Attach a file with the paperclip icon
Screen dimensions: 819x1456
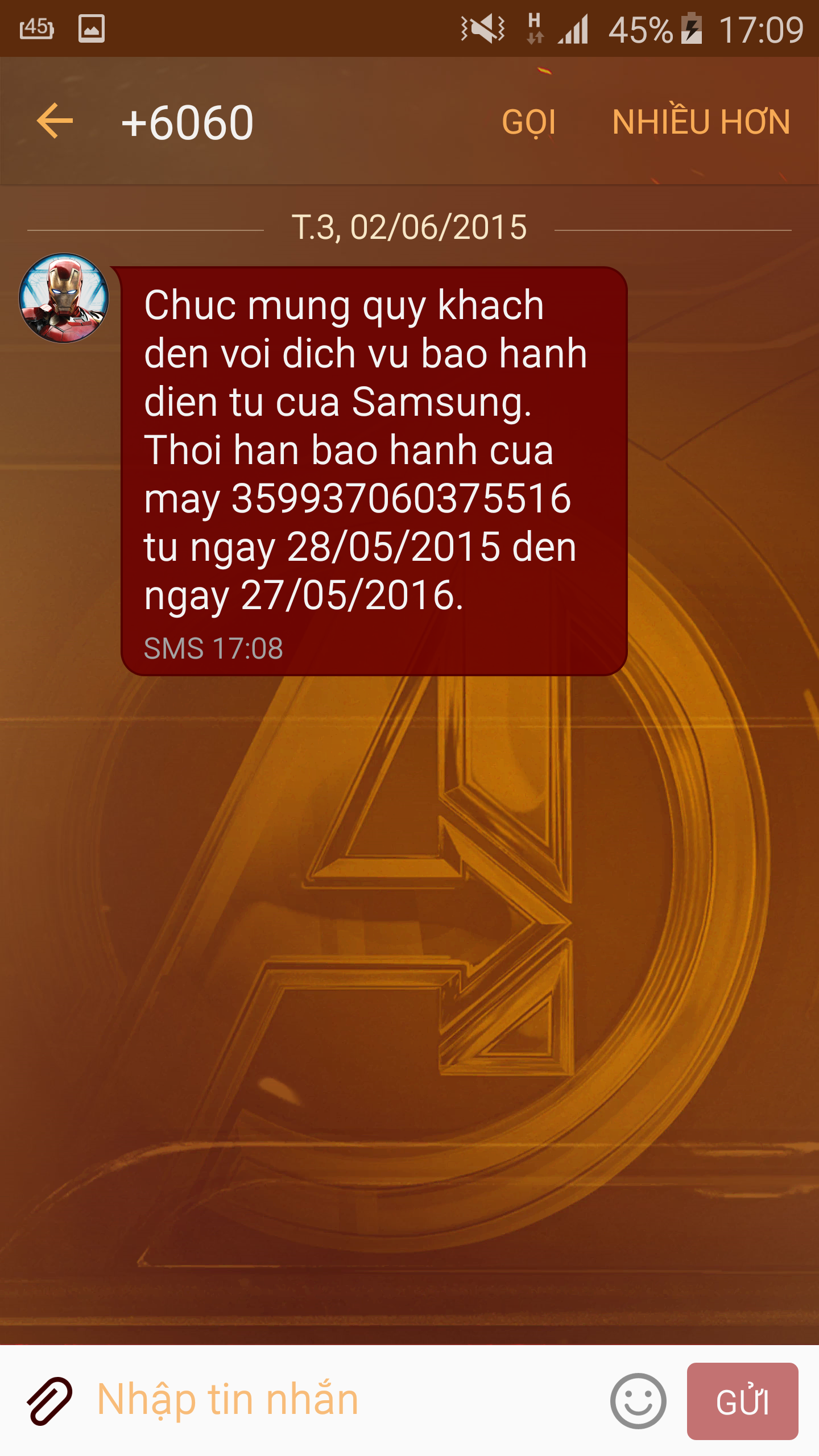coord(50,1401)
